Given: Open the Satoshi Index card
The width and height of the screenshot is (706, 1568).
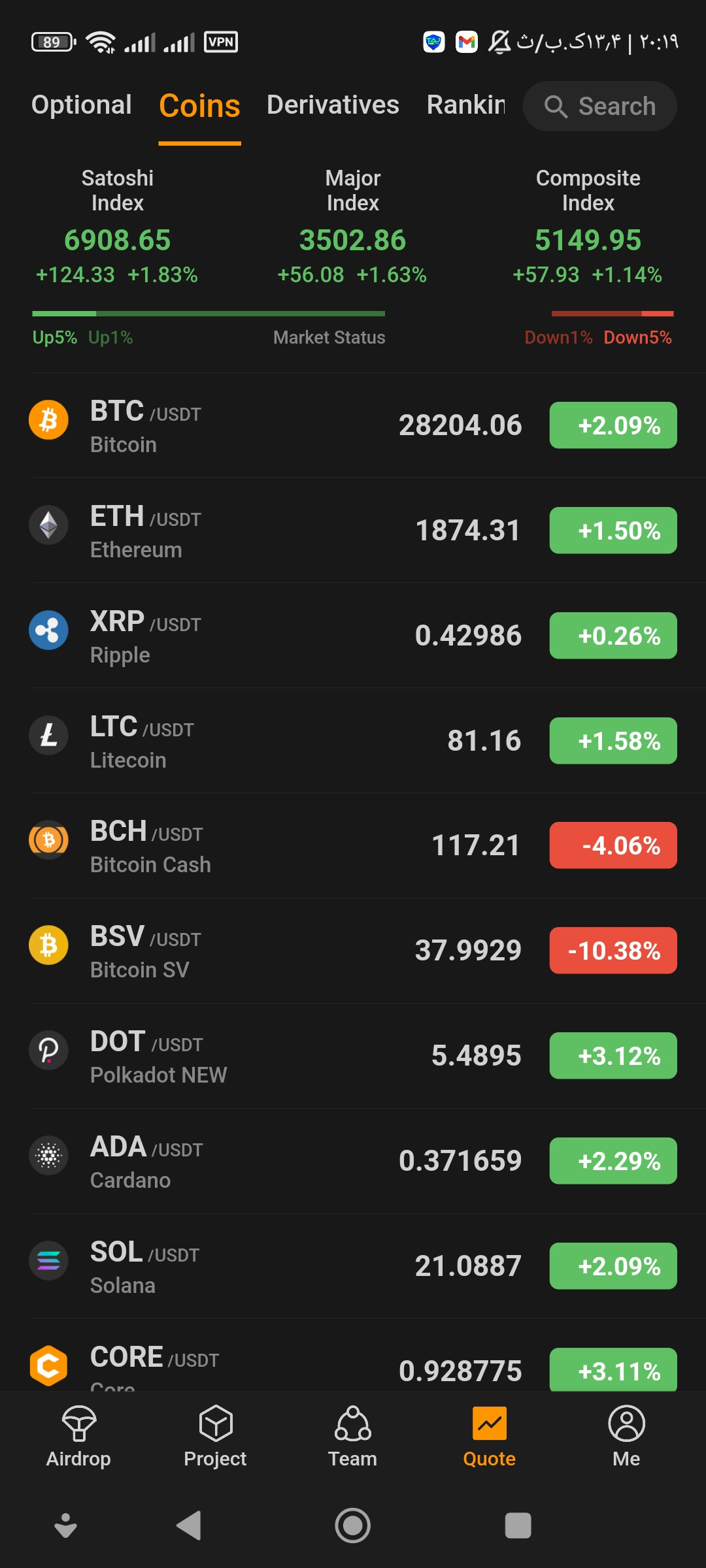Looking at the screenshot, I should coord(118,226).
